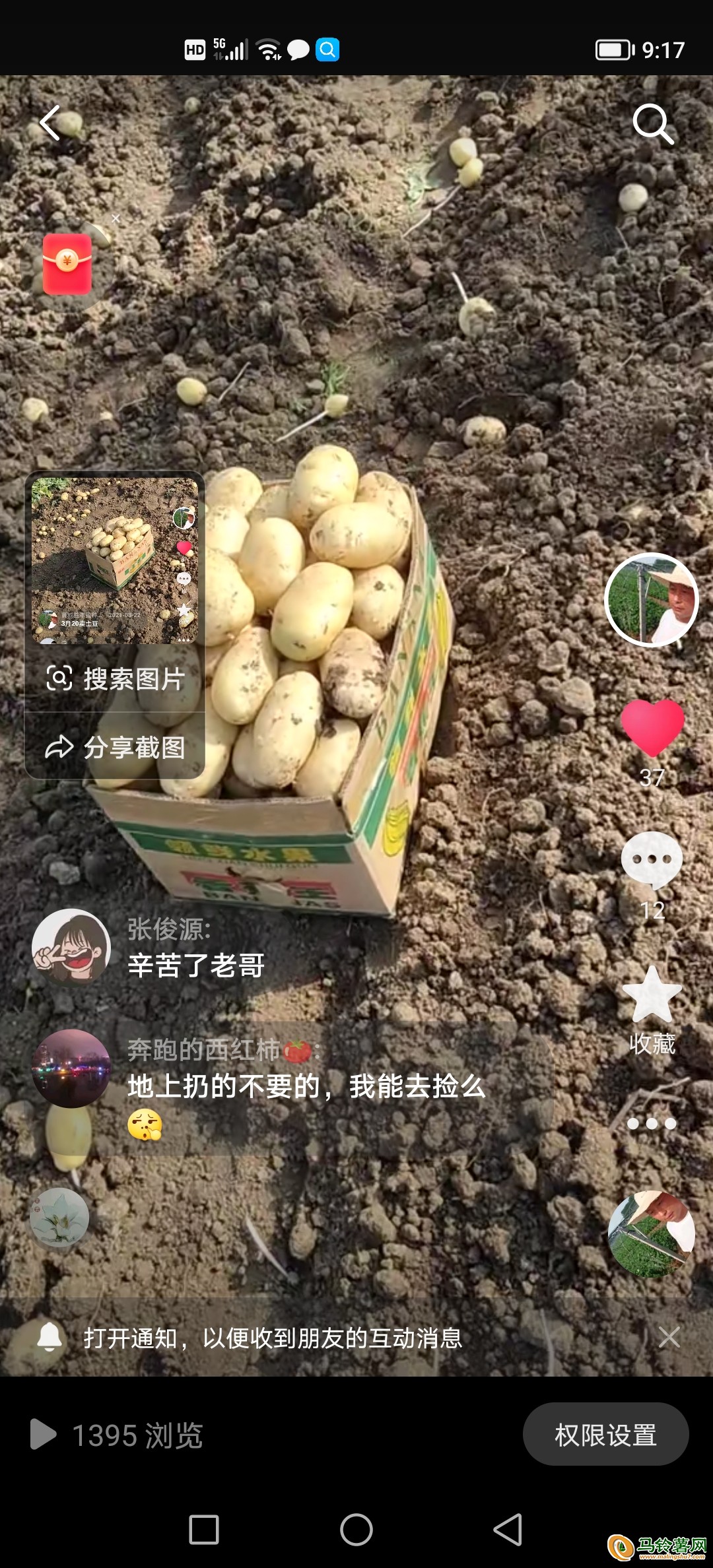713x1568 pixels.
Task: Open 权限设置 permission settings
Action: pyautogui.click(x=605, y=1435)
